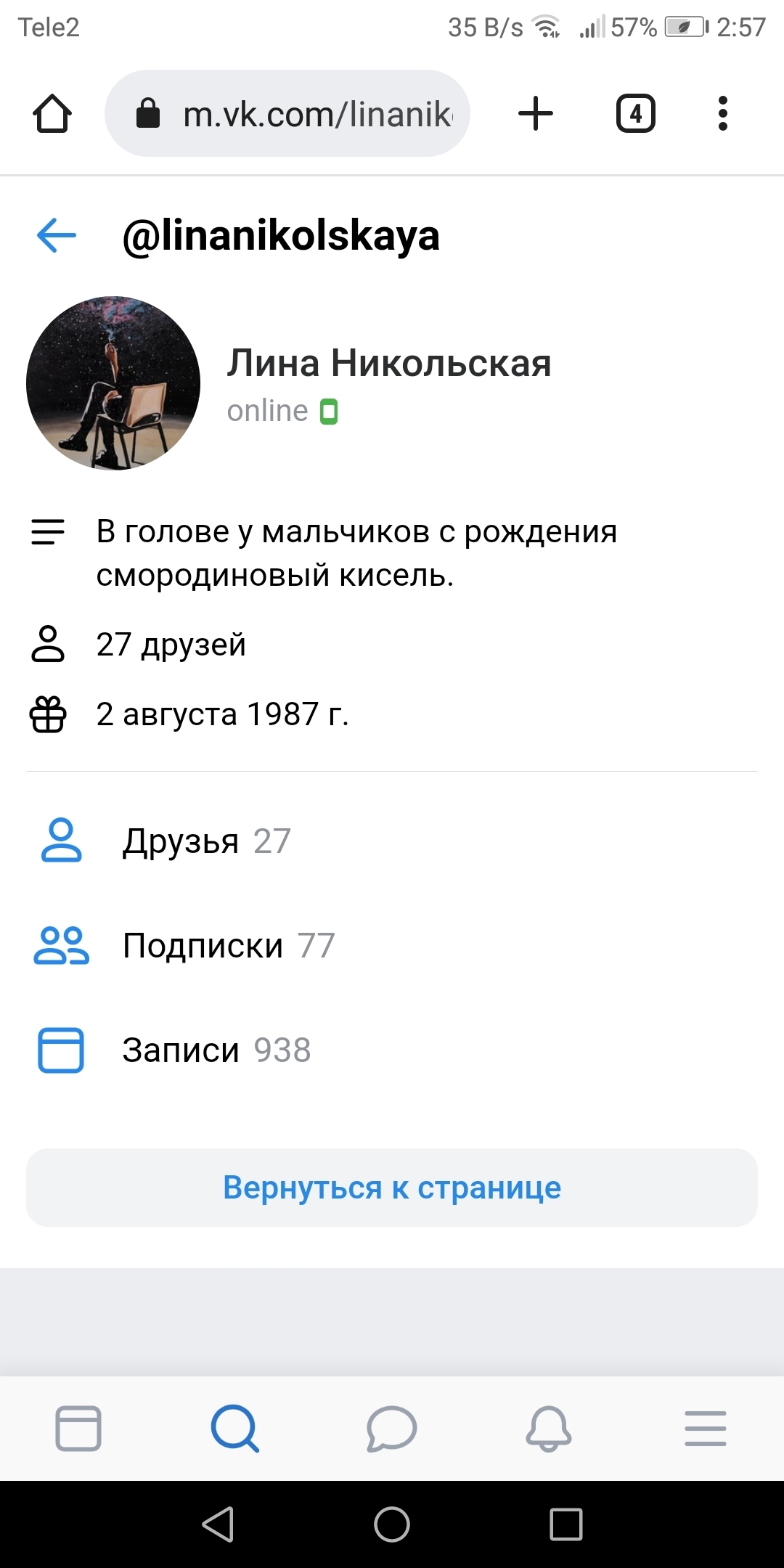
Task: Open the Записи list
Action: coord(216,1050)
